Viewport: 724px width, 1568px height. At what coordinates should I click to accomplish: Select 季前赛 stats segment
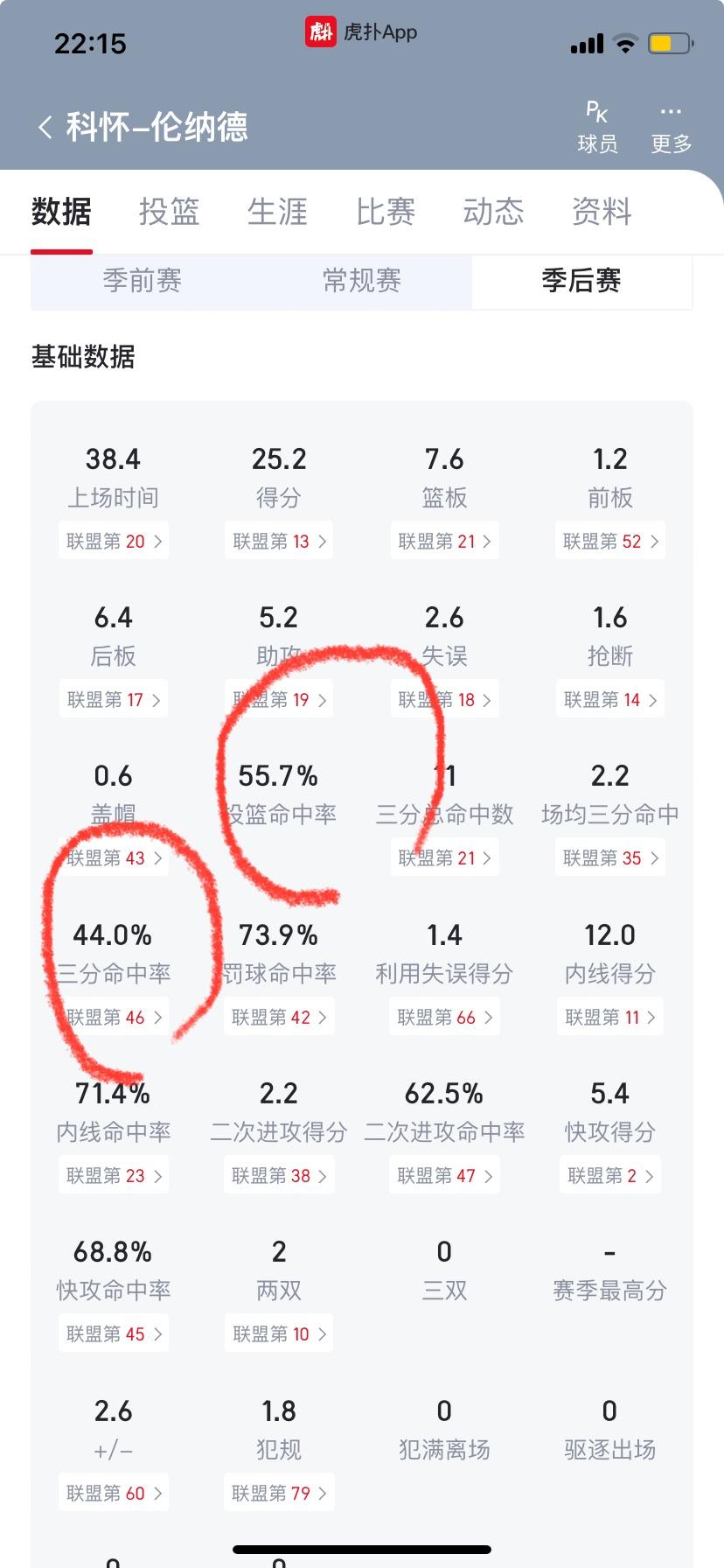pos(142,281)
